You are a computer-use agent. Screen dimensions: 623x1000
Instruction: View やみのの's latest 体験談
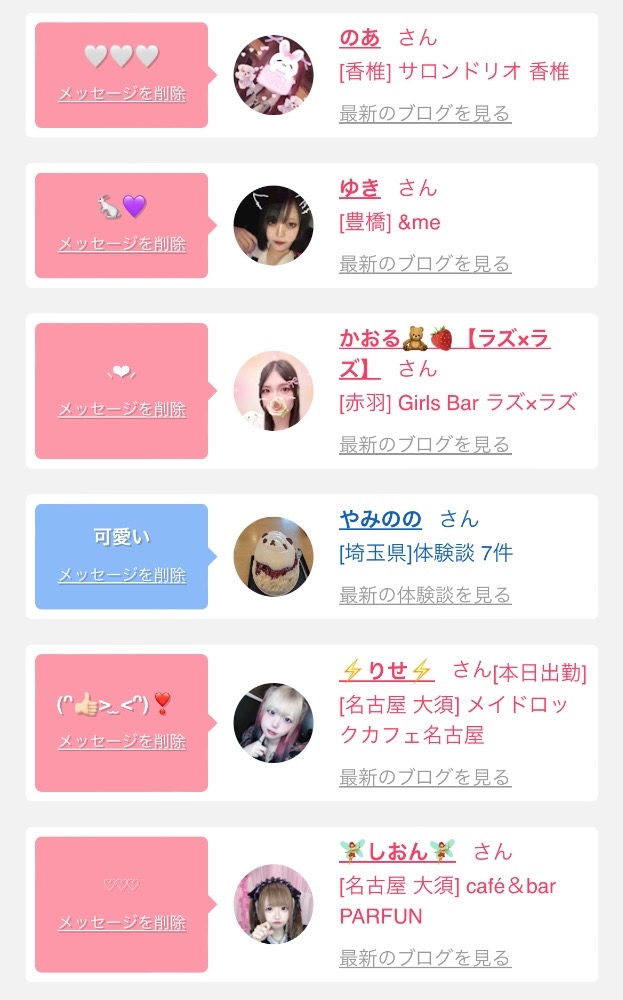tap(425, 595)
